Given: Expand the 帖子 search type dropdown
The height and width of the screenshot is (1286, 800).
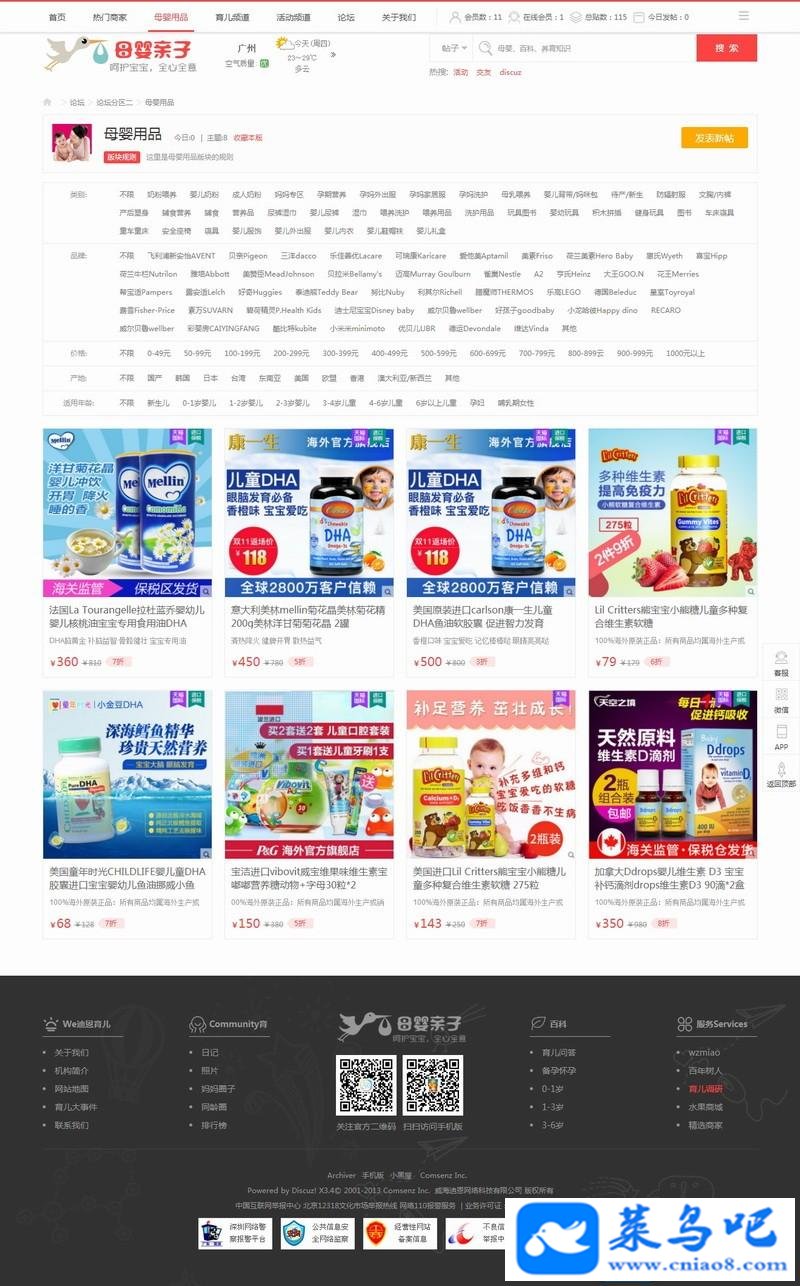Looking at the screenshot, I should click(451, 48).
